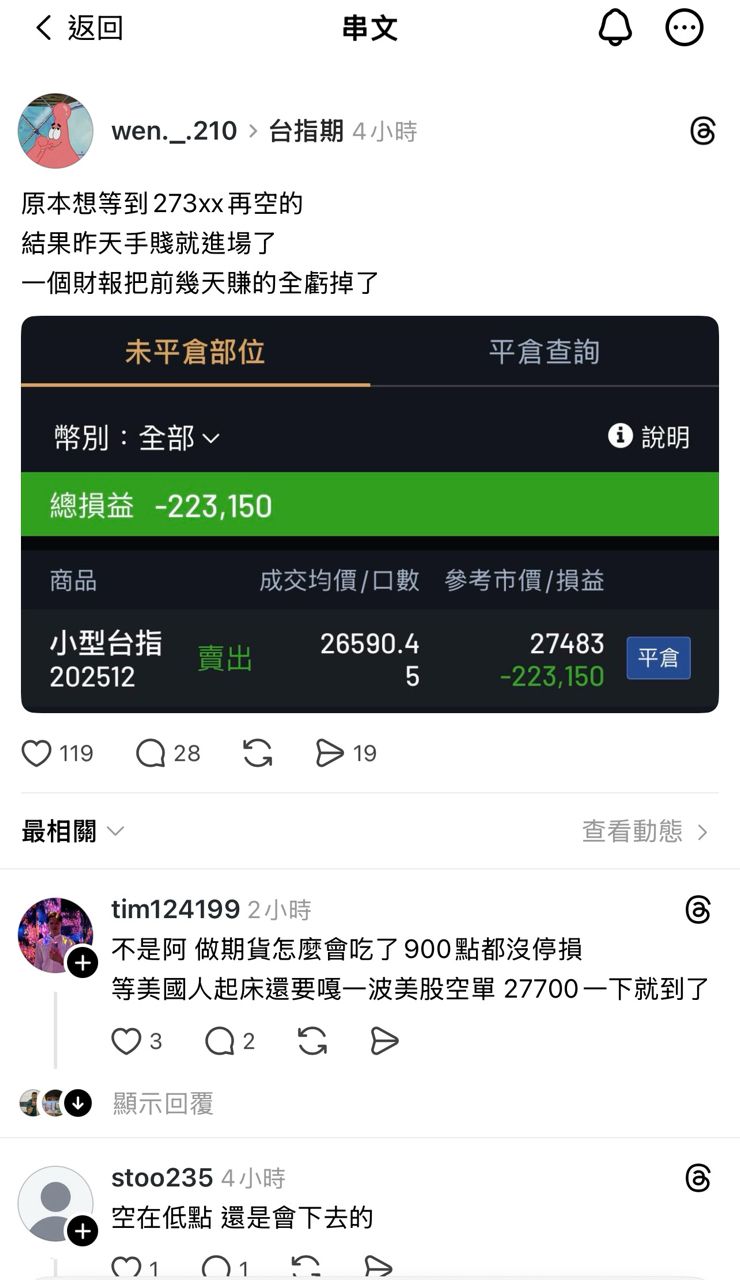
Task: Like tim124199's reply
Action: click(126, 1041)
